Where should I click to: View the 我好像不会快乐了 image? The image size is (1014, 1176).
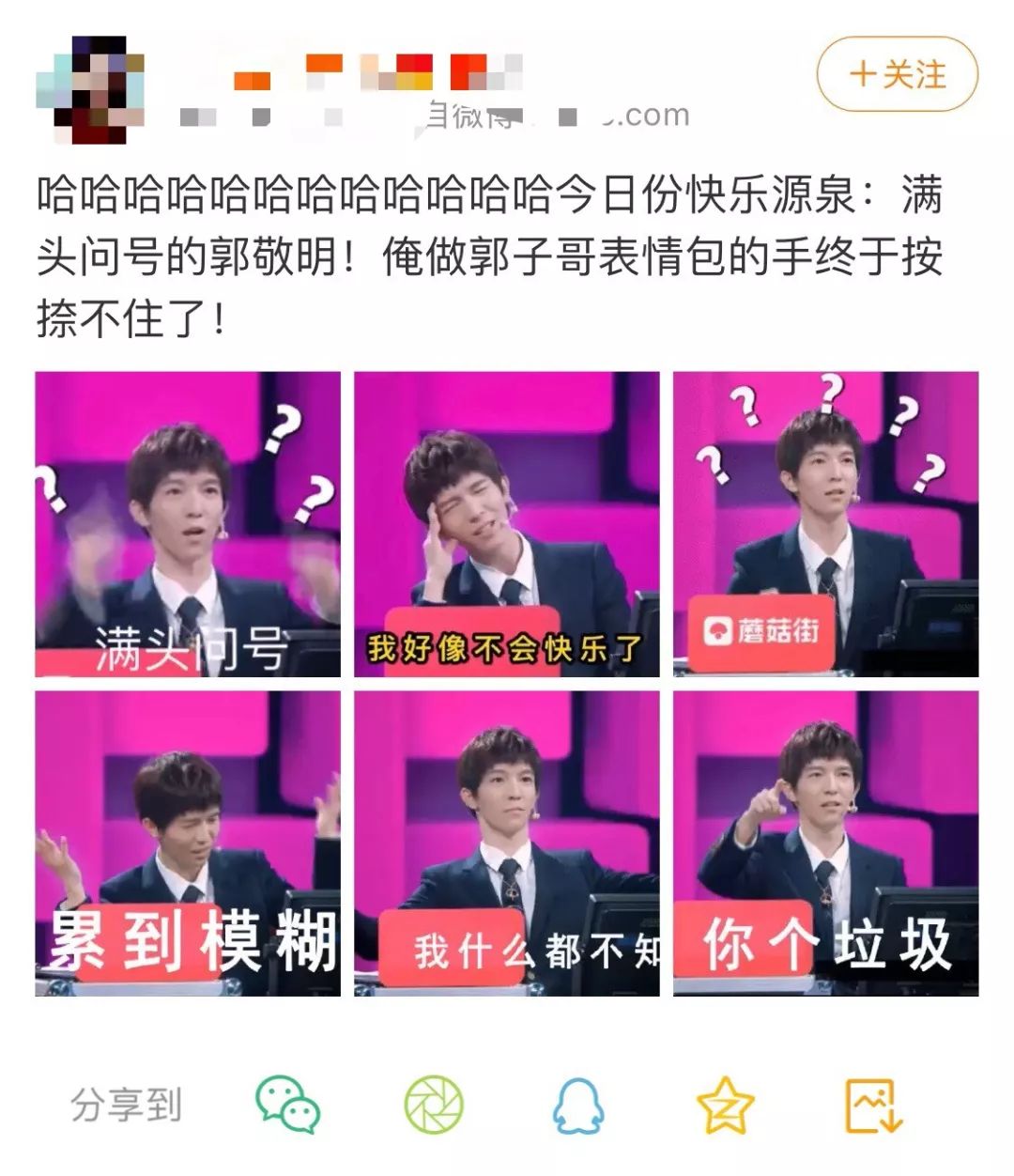click(x=506, y=524)
